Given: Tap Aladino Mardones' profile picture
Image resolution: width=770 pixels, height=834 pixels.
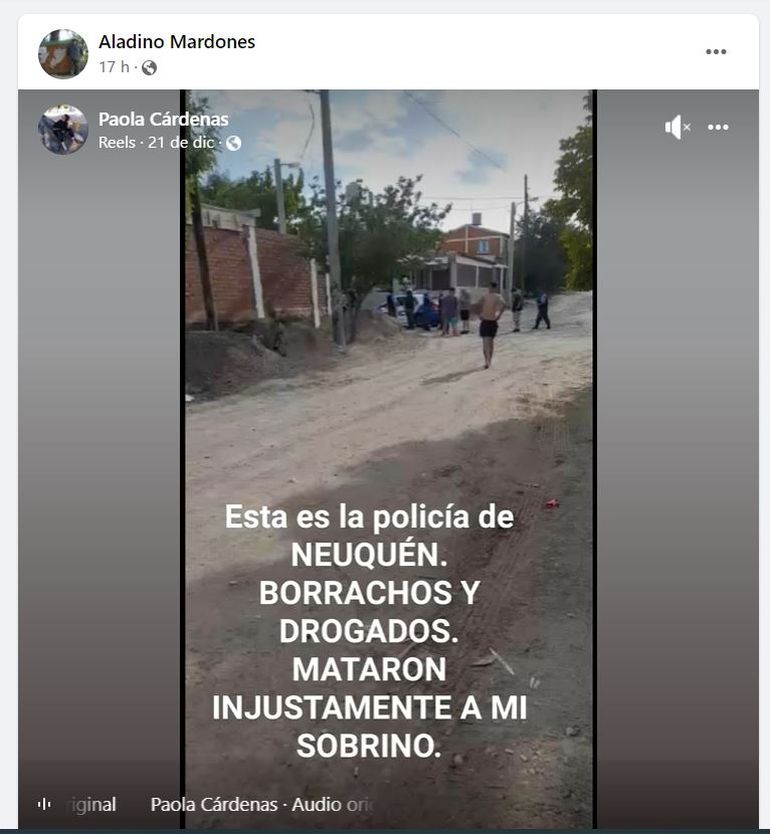Looking at the screenshot, I should tap(63, 54).
